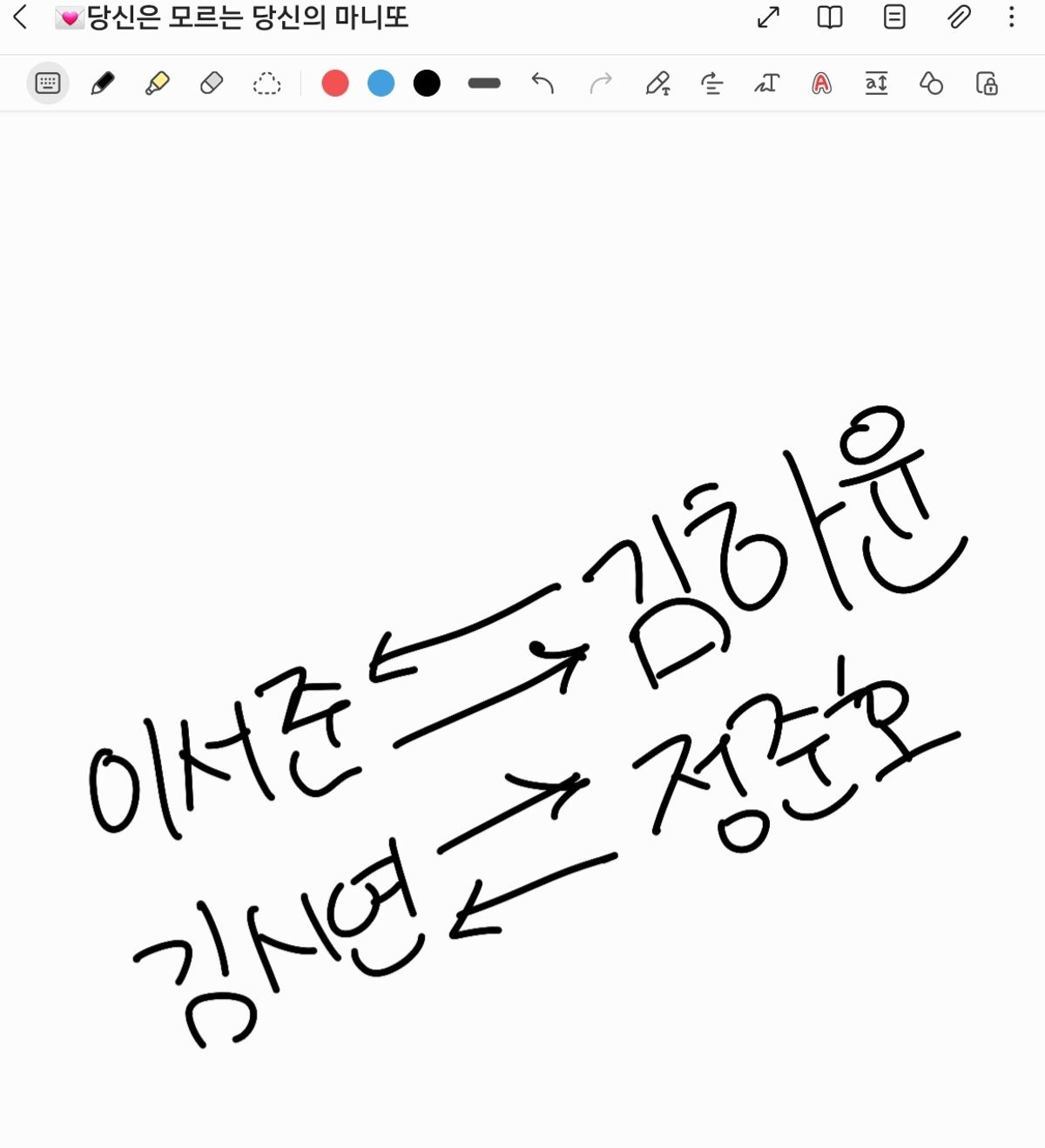Redo the last undone stroke
The width and height of the screenshot is (1045, 1148).
601,84
